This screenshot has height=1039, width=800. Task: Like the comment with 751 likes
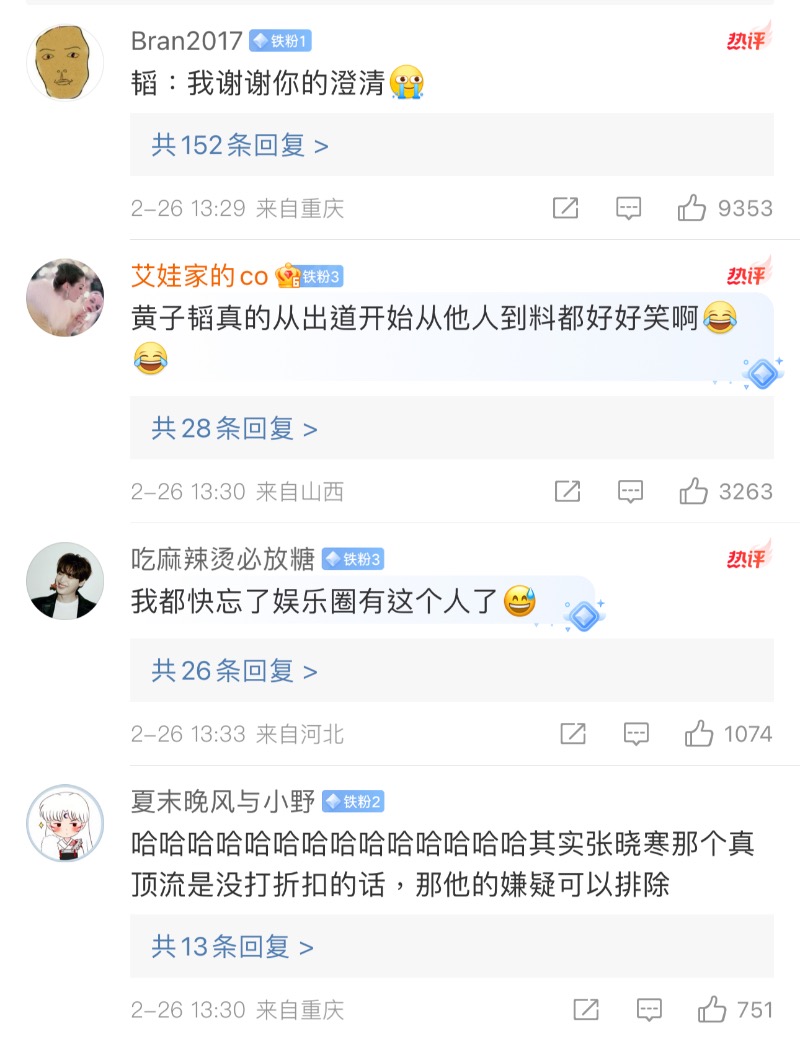click(712, 1009)
